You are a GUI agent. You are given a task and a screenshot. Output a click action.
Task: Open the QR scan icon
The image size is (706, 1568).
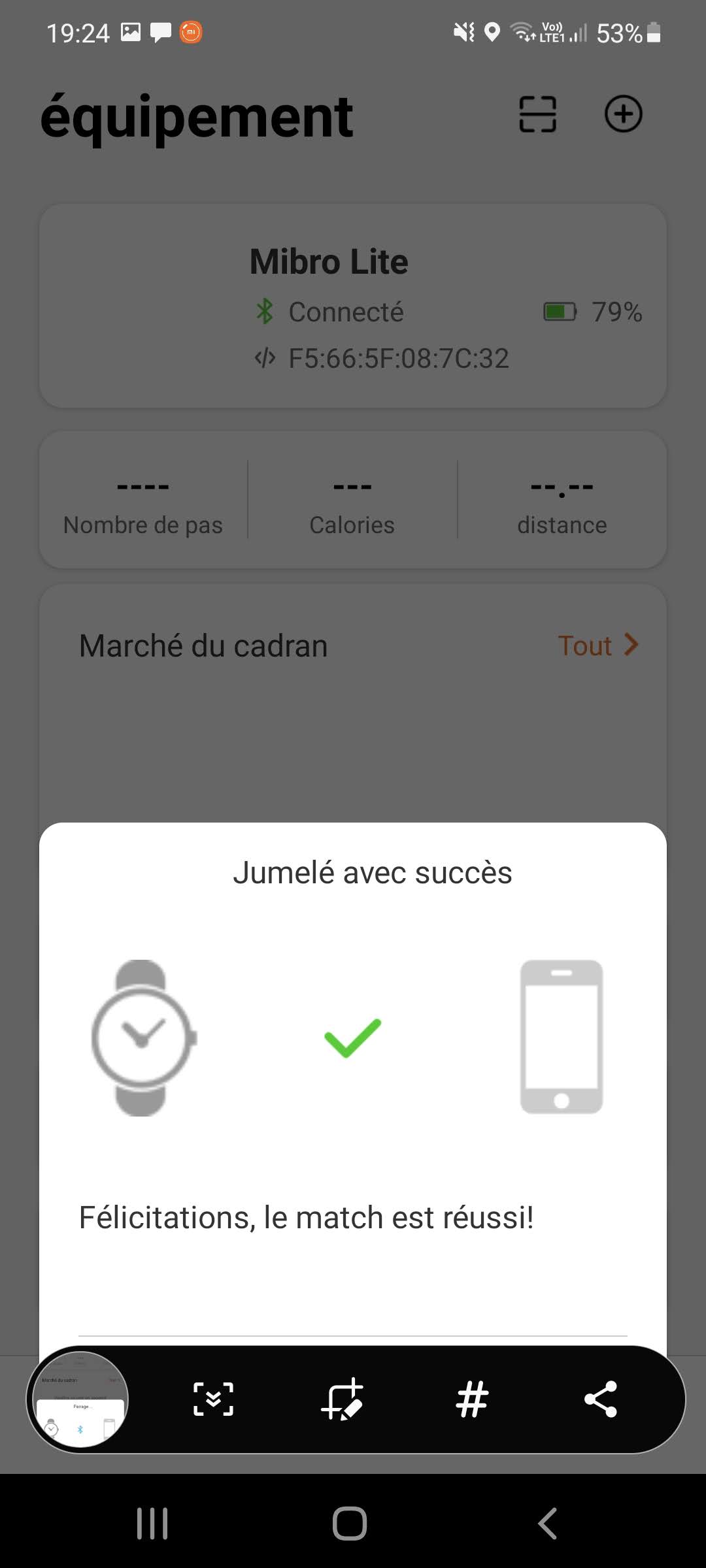pos(537,114)
